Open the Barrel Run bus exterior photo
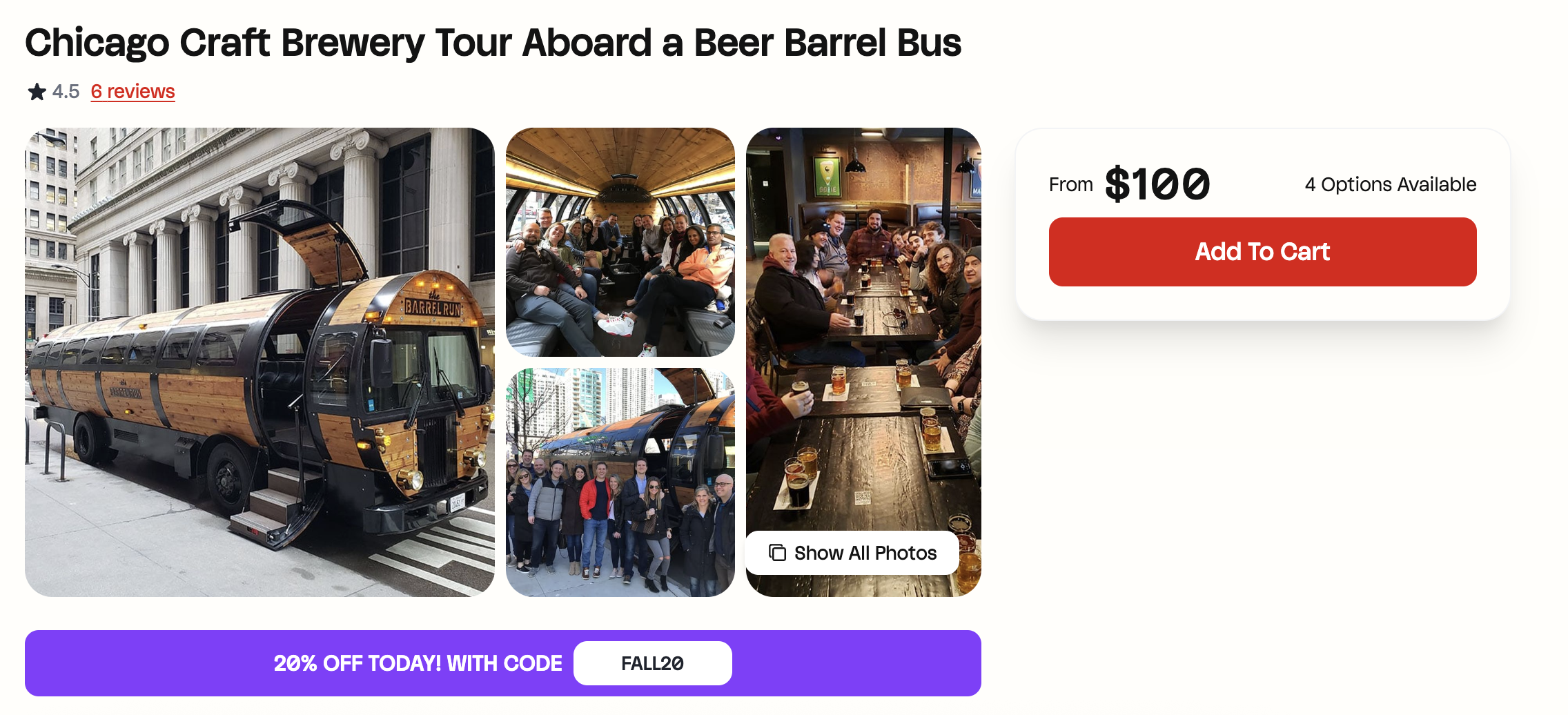Screen dimensions: 1568x715 coord(259,362)
